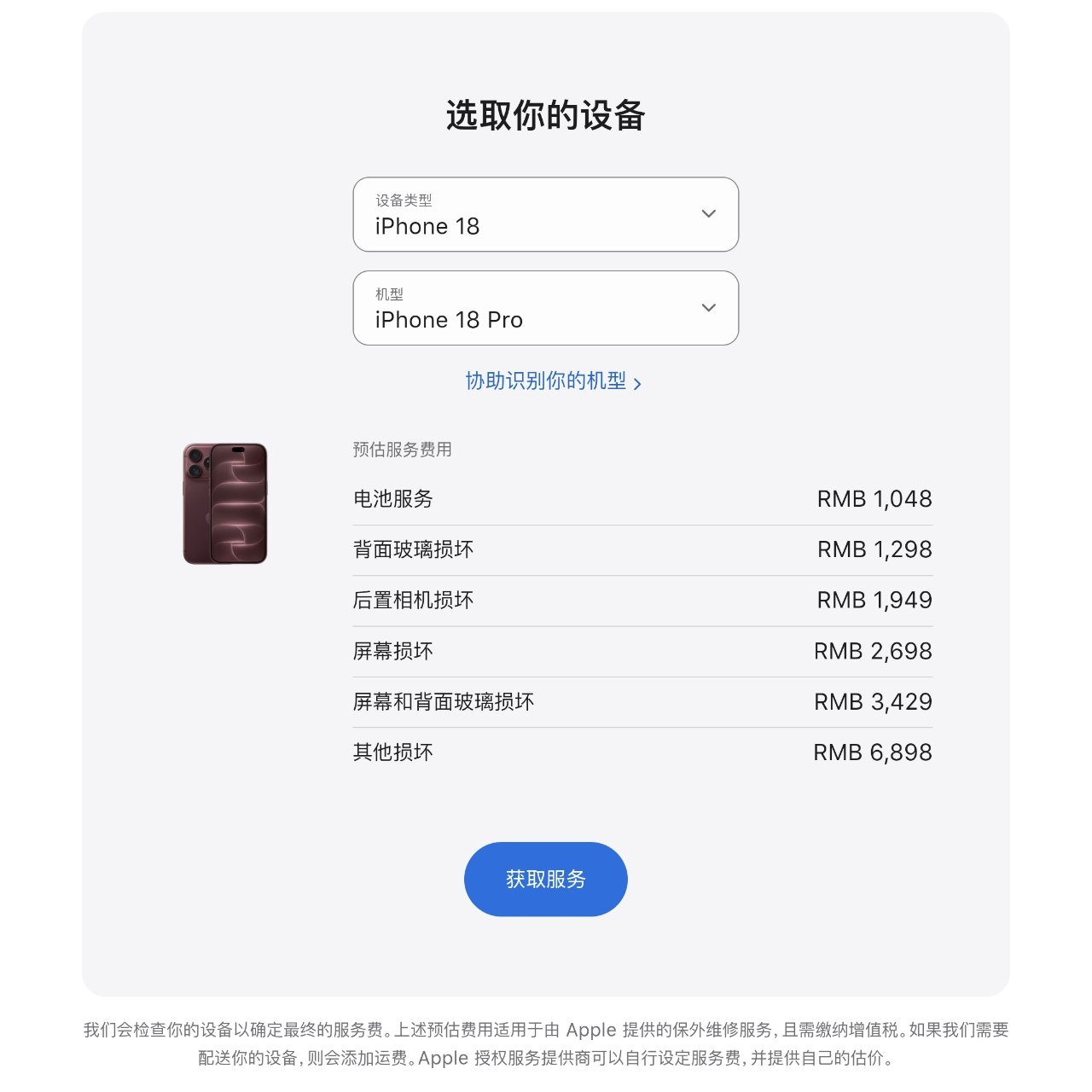The width and height of the screenshot is (1092, 1092).
Task: Tap the 获取服务 button
Action: (546, 880)
